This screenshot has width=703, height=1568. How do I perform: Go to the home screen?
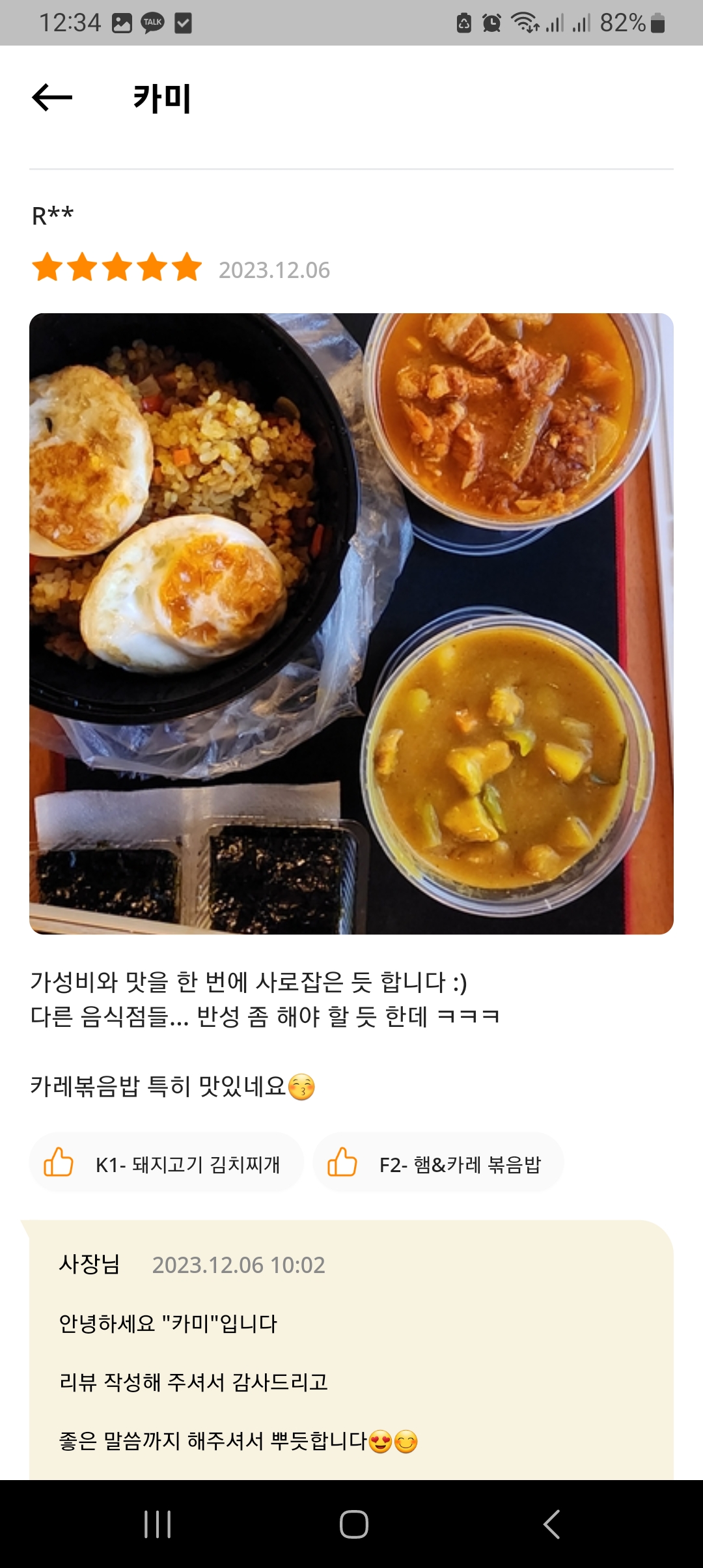353,1524
